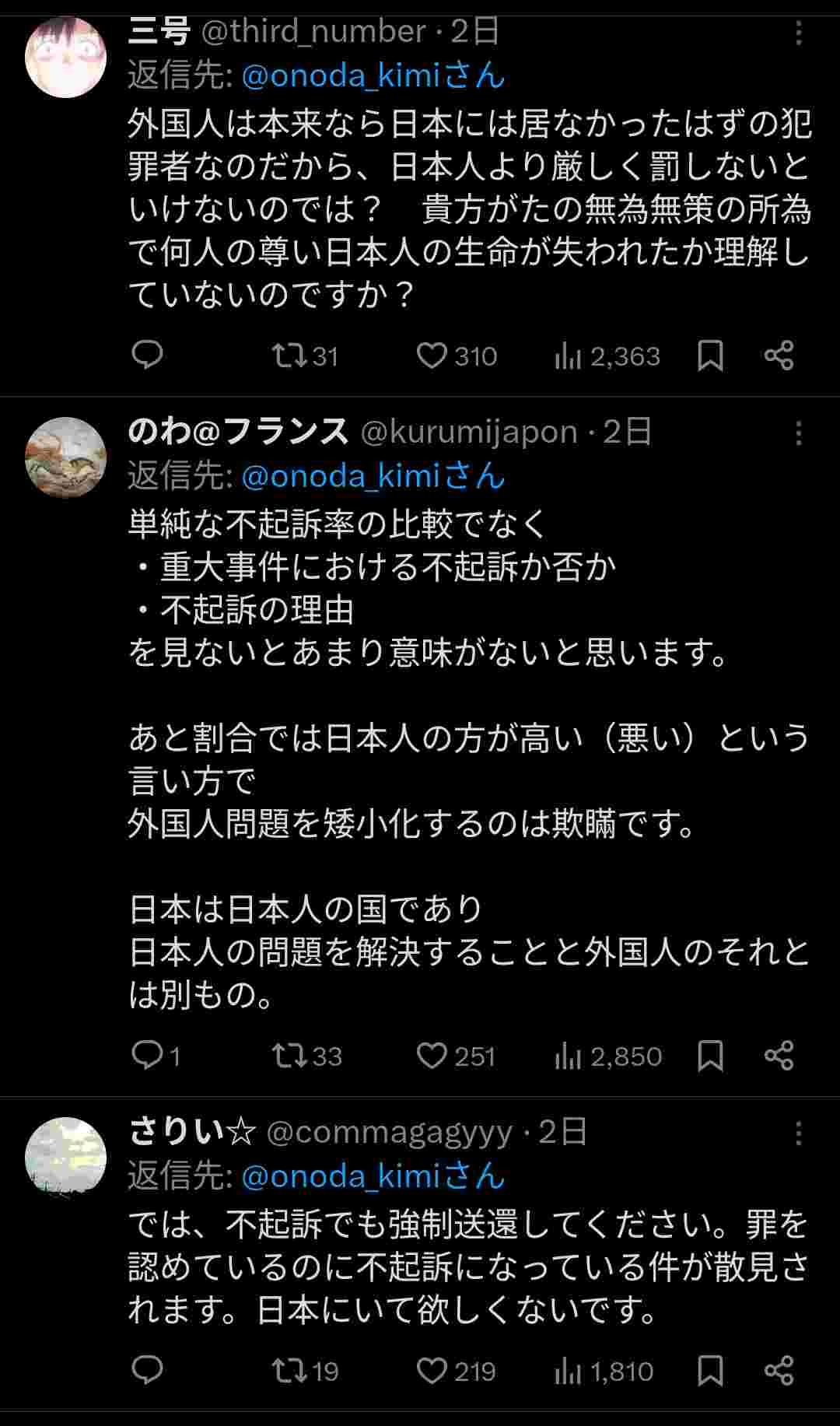Screen dimensions: 840x1426
Task: Reply to kurumijapon's post
Action: (x=147, y=1056)
